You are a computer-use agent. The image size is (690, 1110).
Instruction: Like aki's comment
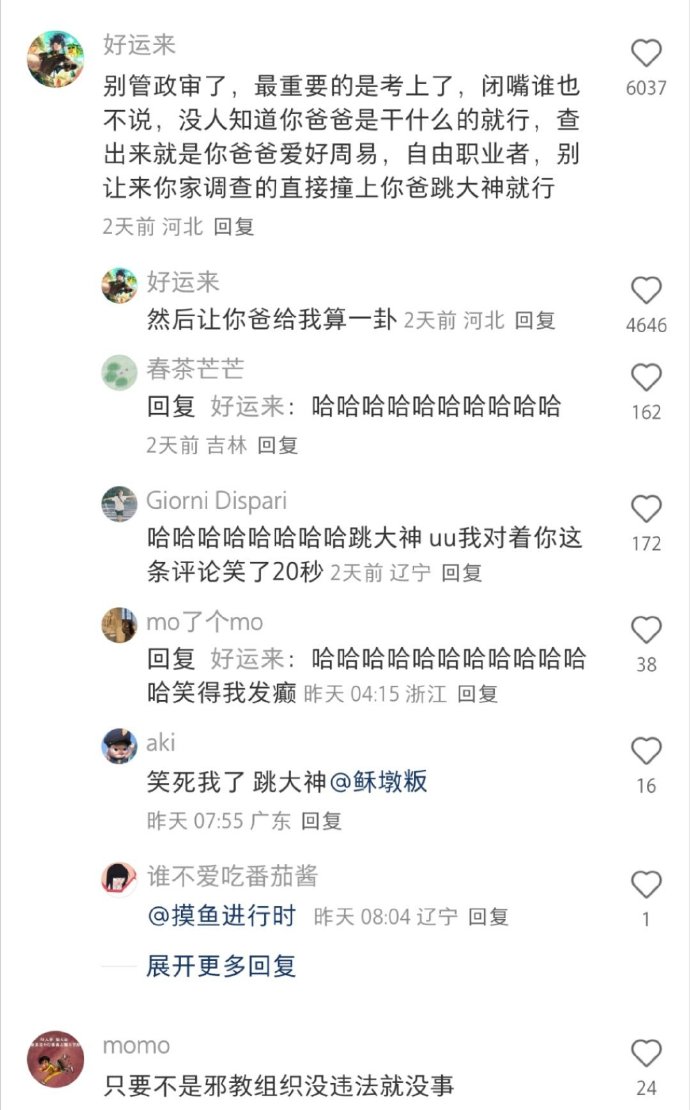pos(647,751)
